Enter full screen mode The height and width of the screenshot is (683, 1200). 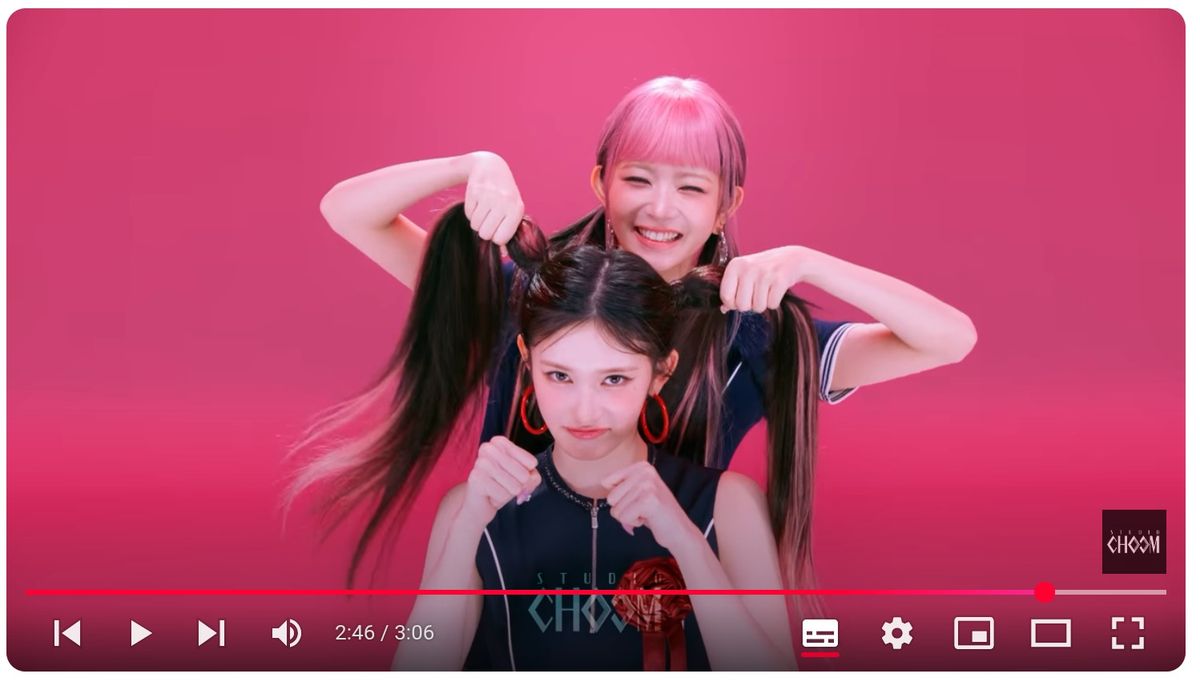[x=1127, y=633]
